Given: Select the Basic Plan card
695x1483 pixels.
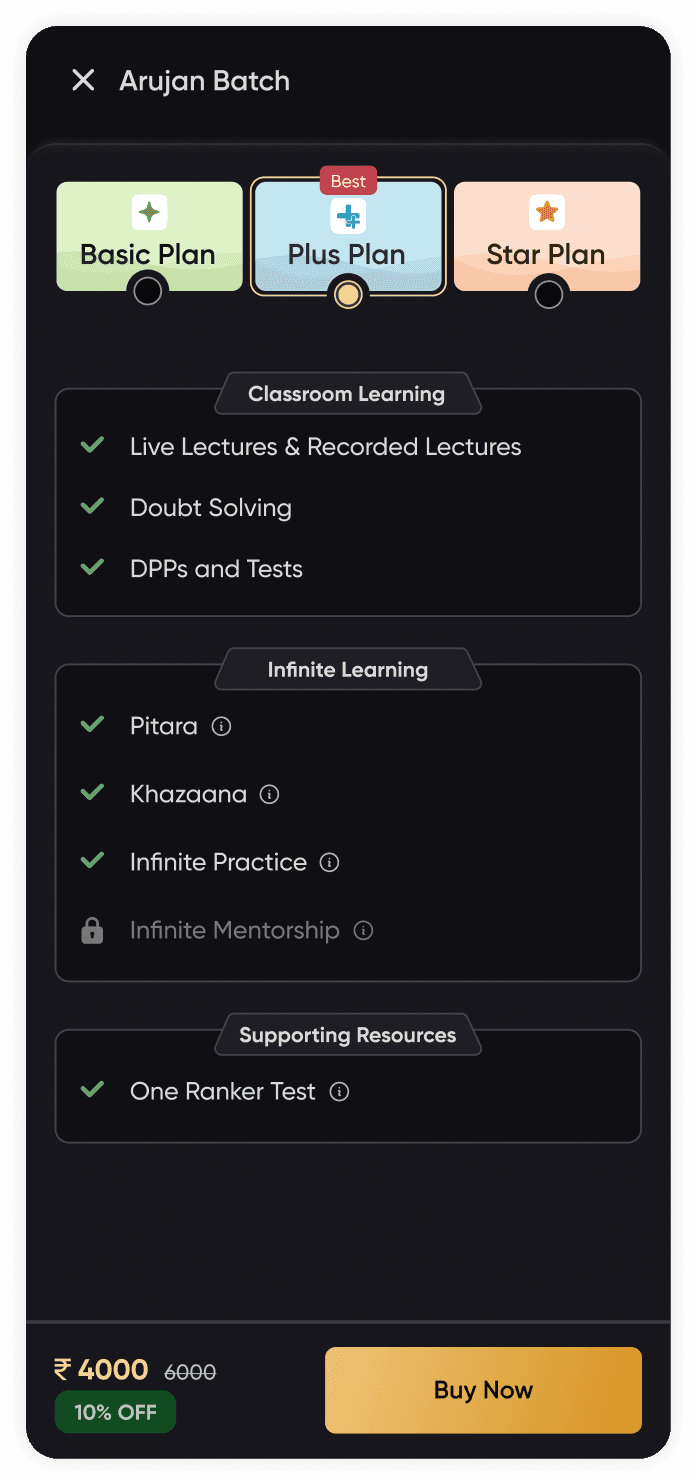Looking at the screenshot, I should 149,237.
